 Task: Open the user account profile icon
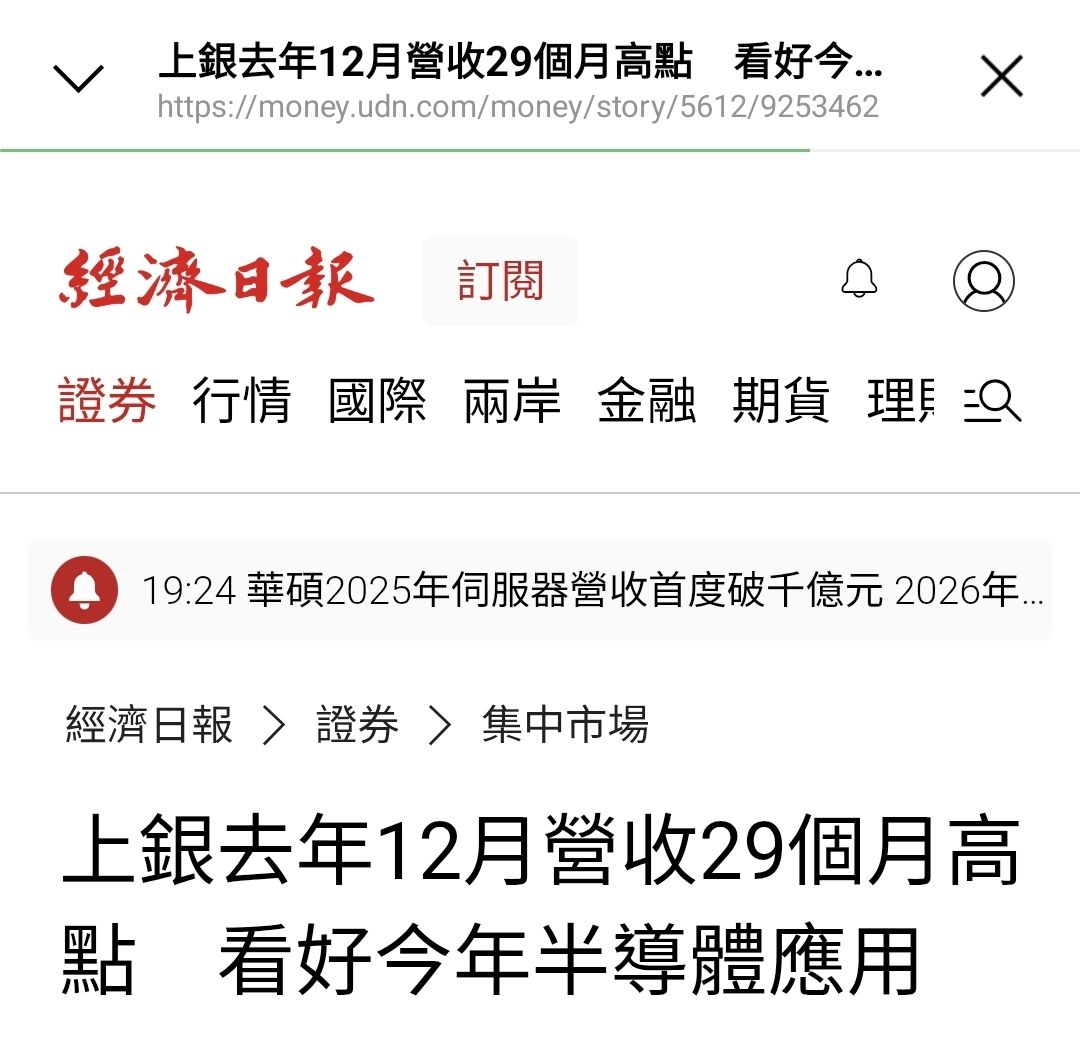(x=983, y=281)
